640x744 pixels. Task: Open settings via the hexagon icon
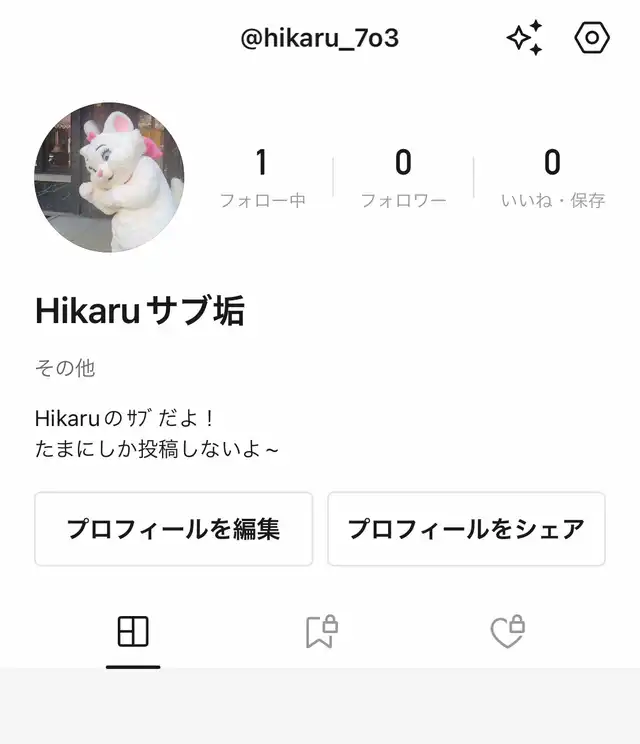[x=591, y=38]
